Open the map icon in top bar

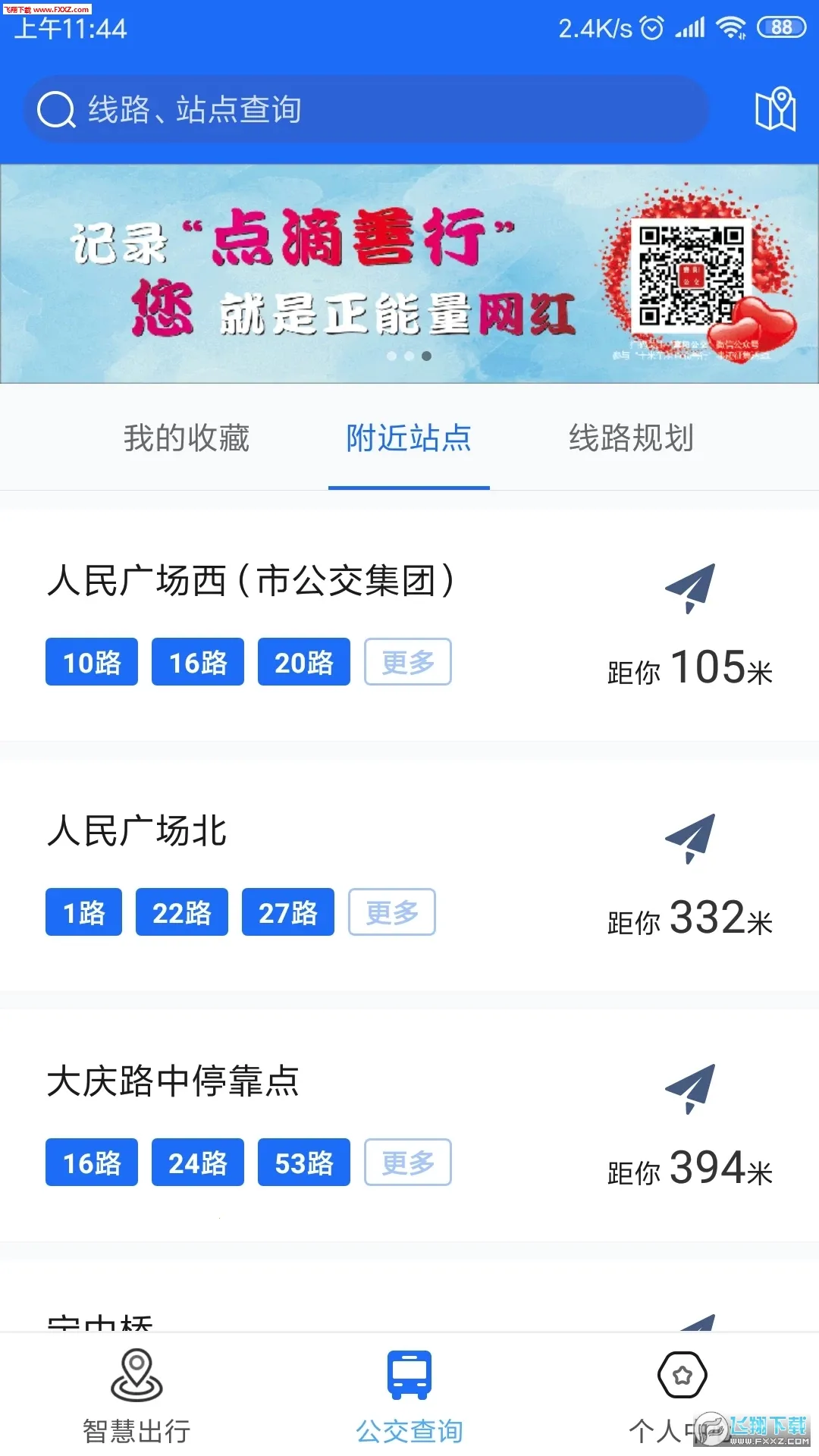[775, 110]
